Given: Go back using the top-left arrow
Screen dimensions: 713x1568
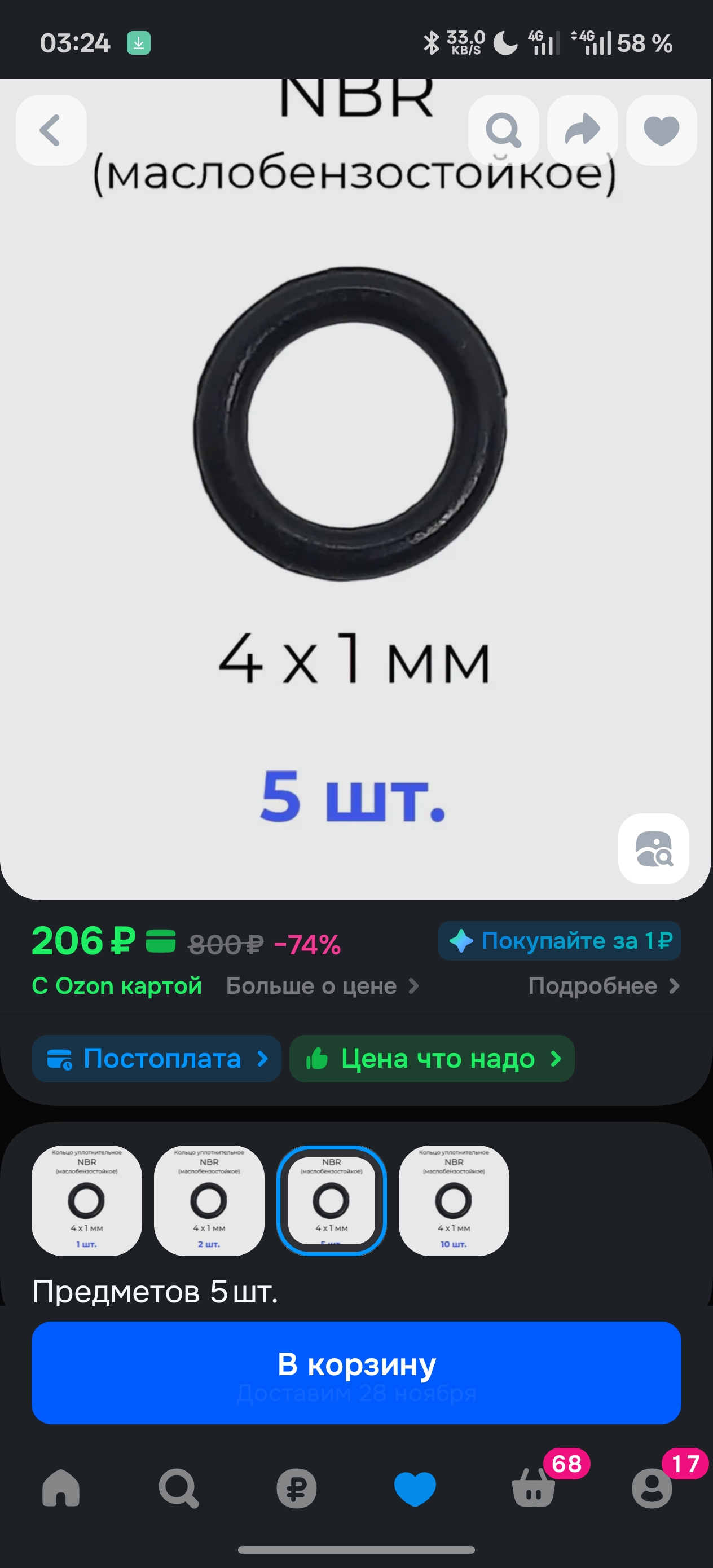Looking at the screenshot, I should point(51,130).
